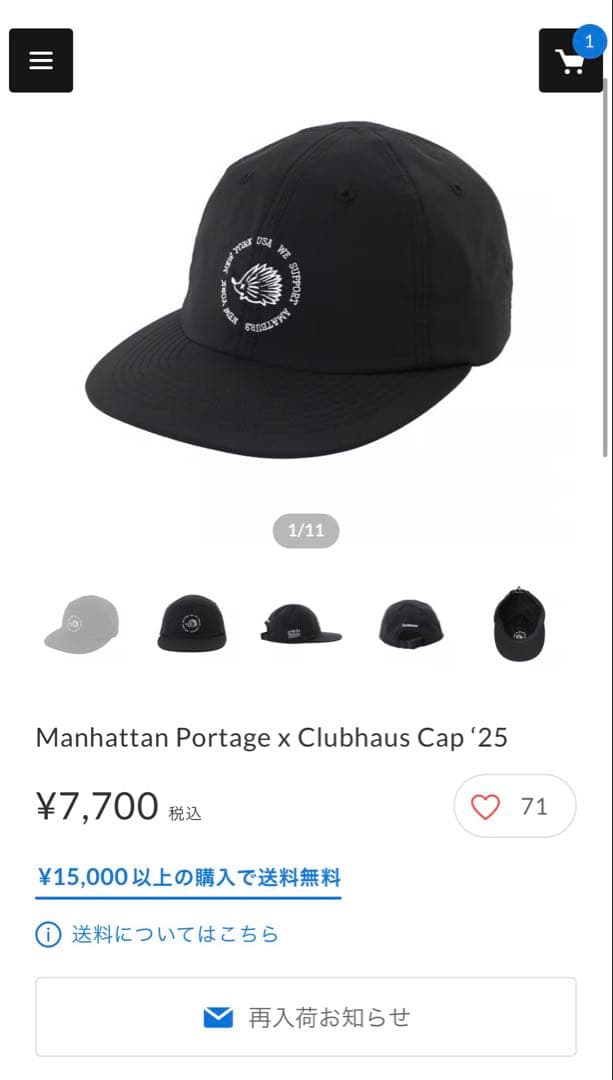Select the side-view cap thumbnail
Image resolution: width=613 pixels, height=1080 pixels.
[x=301, y=624]
